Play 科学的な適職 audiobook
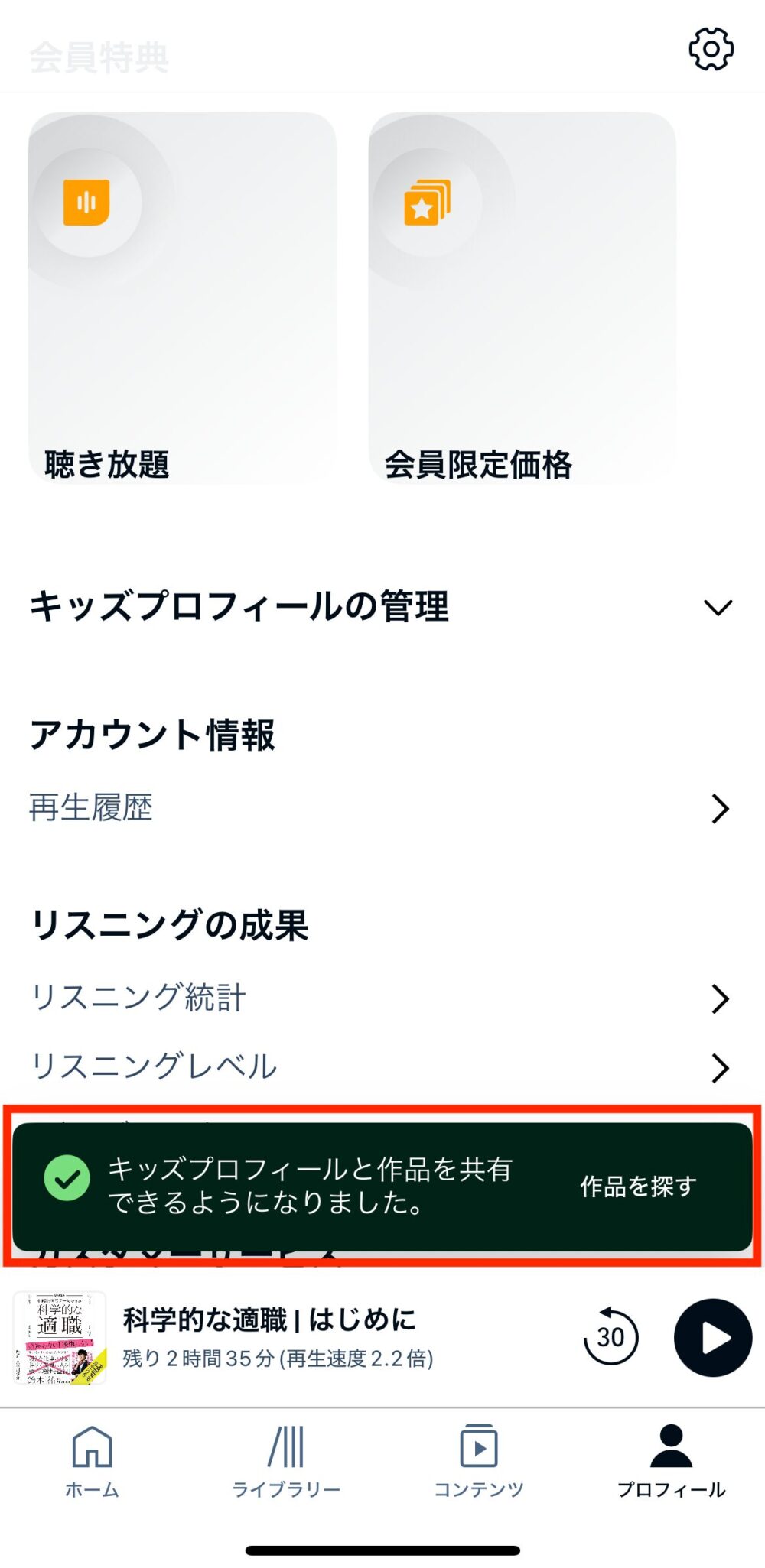Image resolution: width=765 pixels, height=1568 pixels. point(712,1338)
